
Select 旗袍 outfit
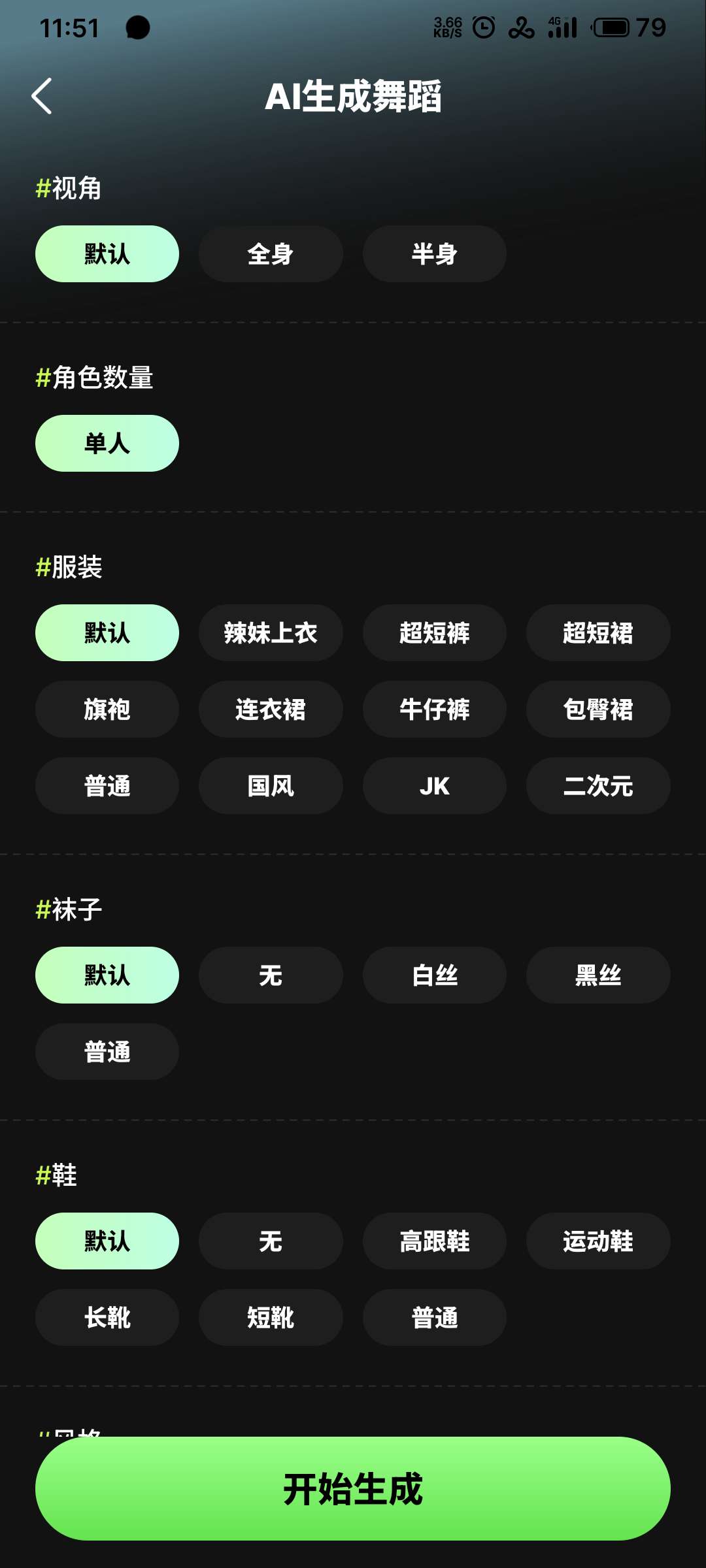click(107, 709)
